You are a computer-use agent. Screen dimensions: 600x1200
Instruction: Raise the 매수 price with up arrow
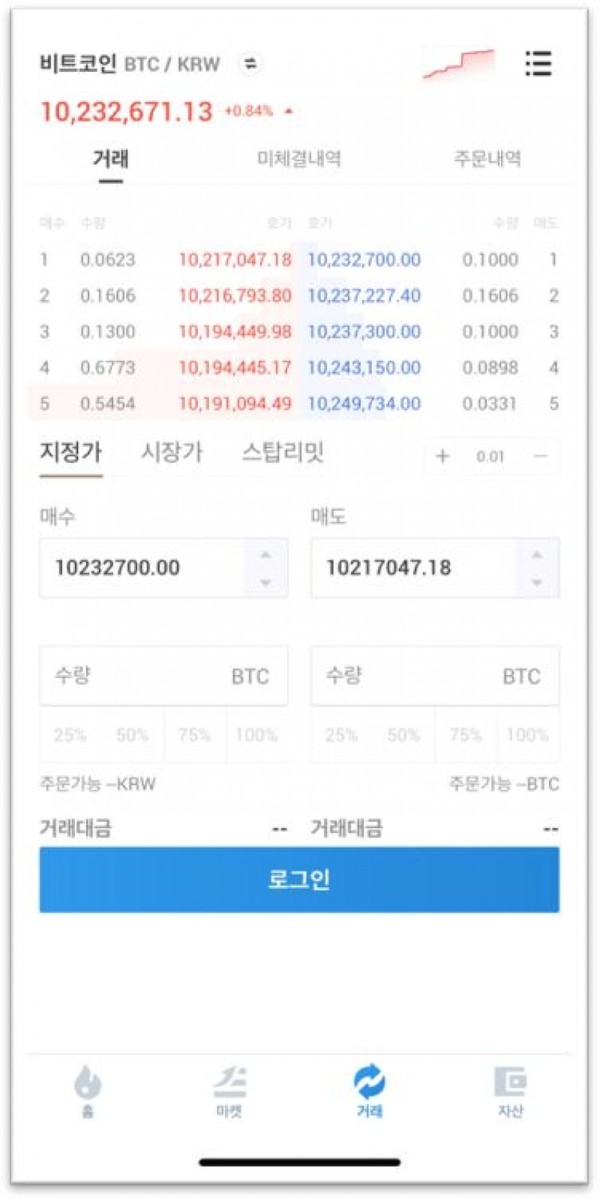tap(265, 554)
